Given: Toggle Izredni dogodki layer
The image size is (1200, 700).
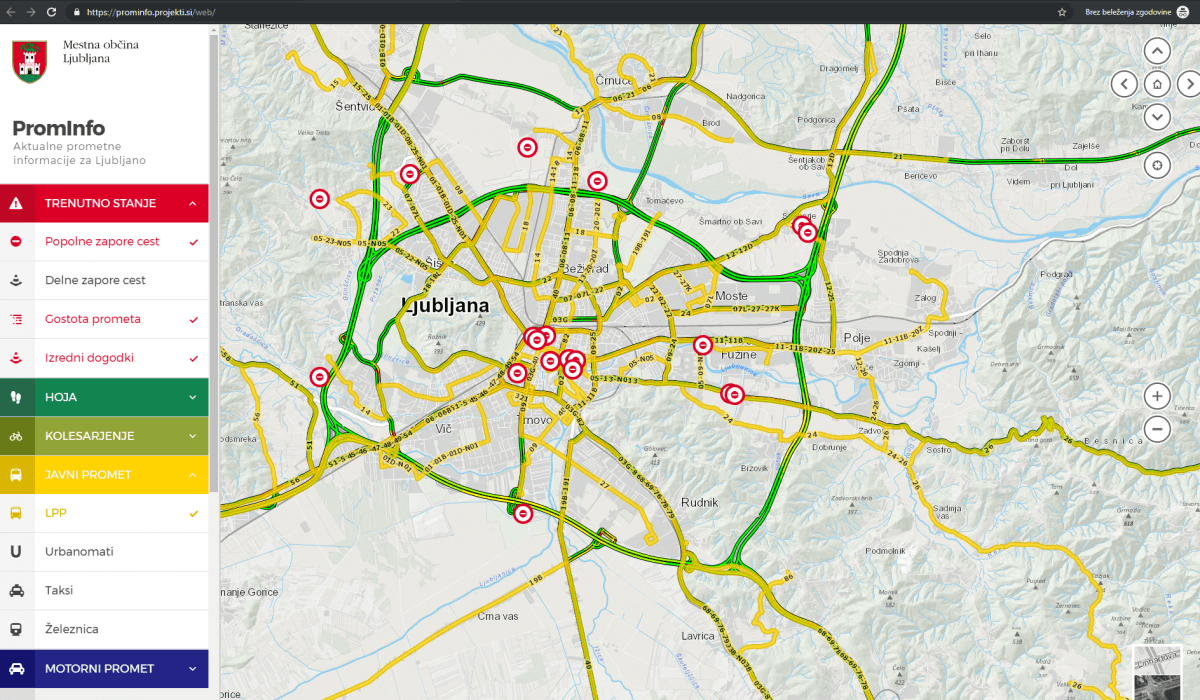Looking at the screenshot, I should [x=104, y=358].
